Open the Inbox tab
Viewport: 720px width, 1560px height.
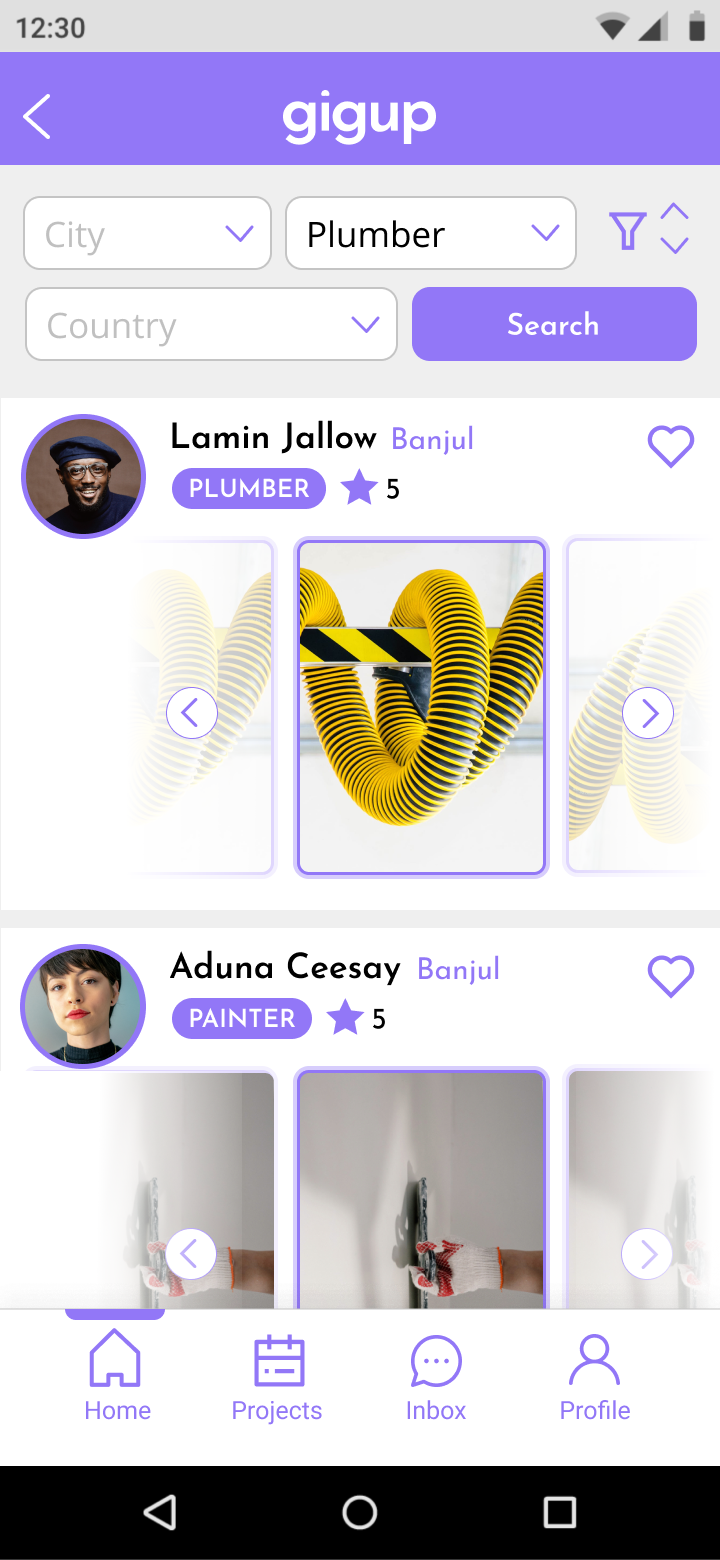[436, 1378]
